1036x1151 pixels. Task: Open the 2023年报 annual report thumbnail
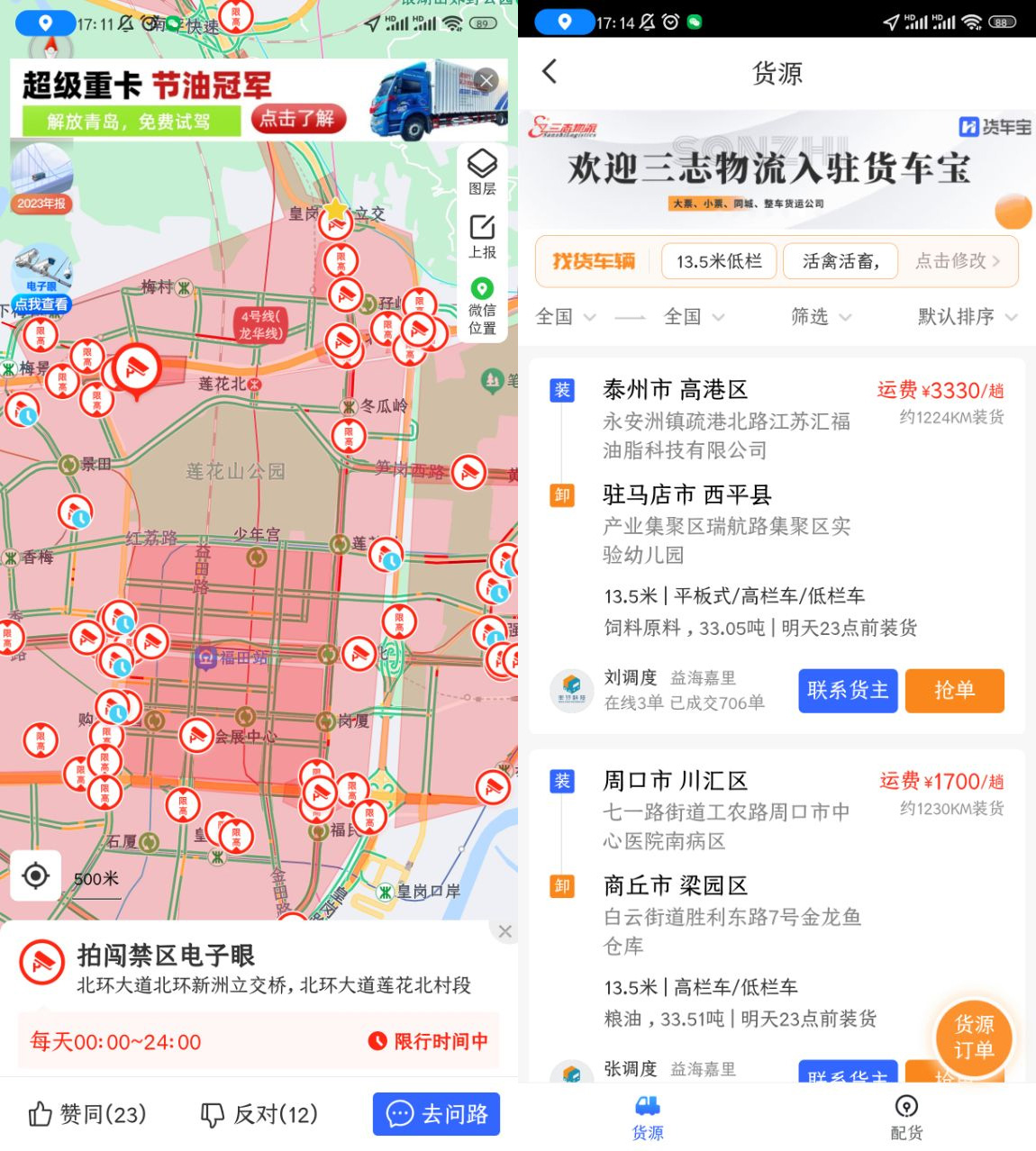tap(41, 178)
